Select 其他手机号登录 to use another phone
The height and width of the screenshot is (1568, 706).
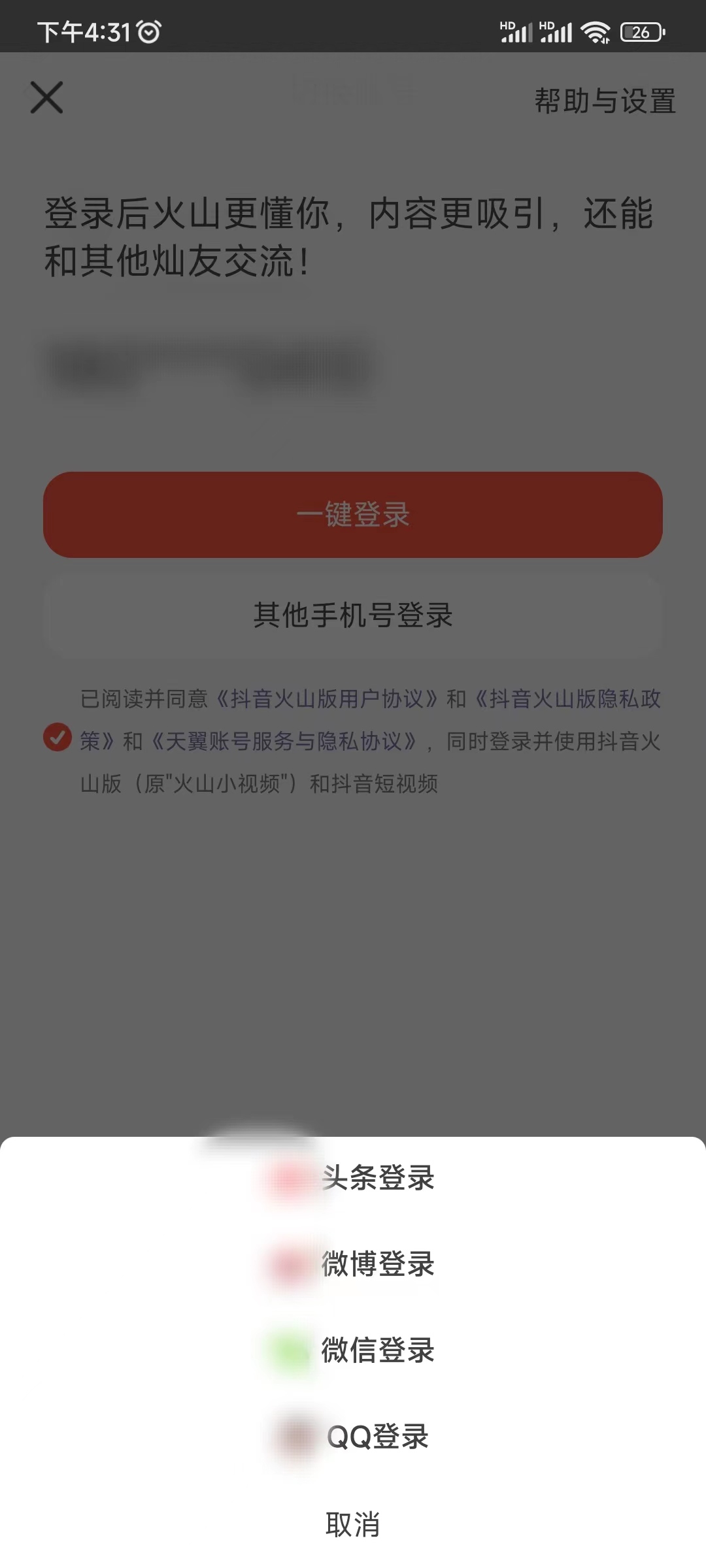353,614
